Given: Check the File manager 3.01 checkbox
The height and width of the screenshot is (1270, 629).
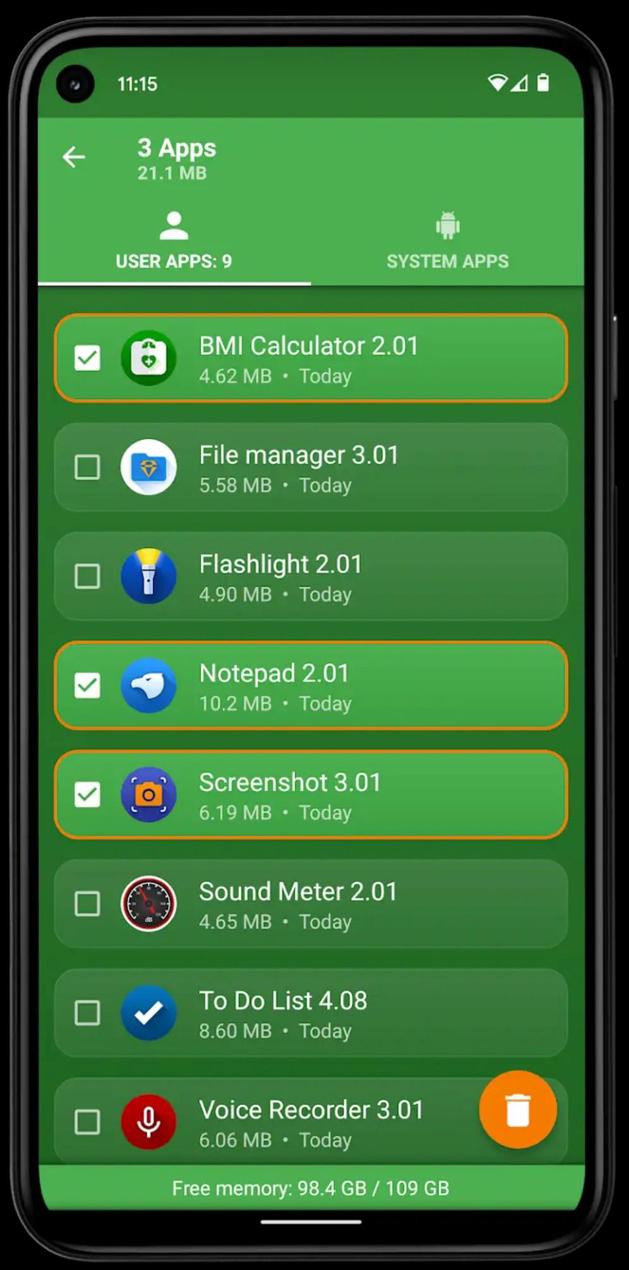Looking at the screenshot, I should coord(88,467).
